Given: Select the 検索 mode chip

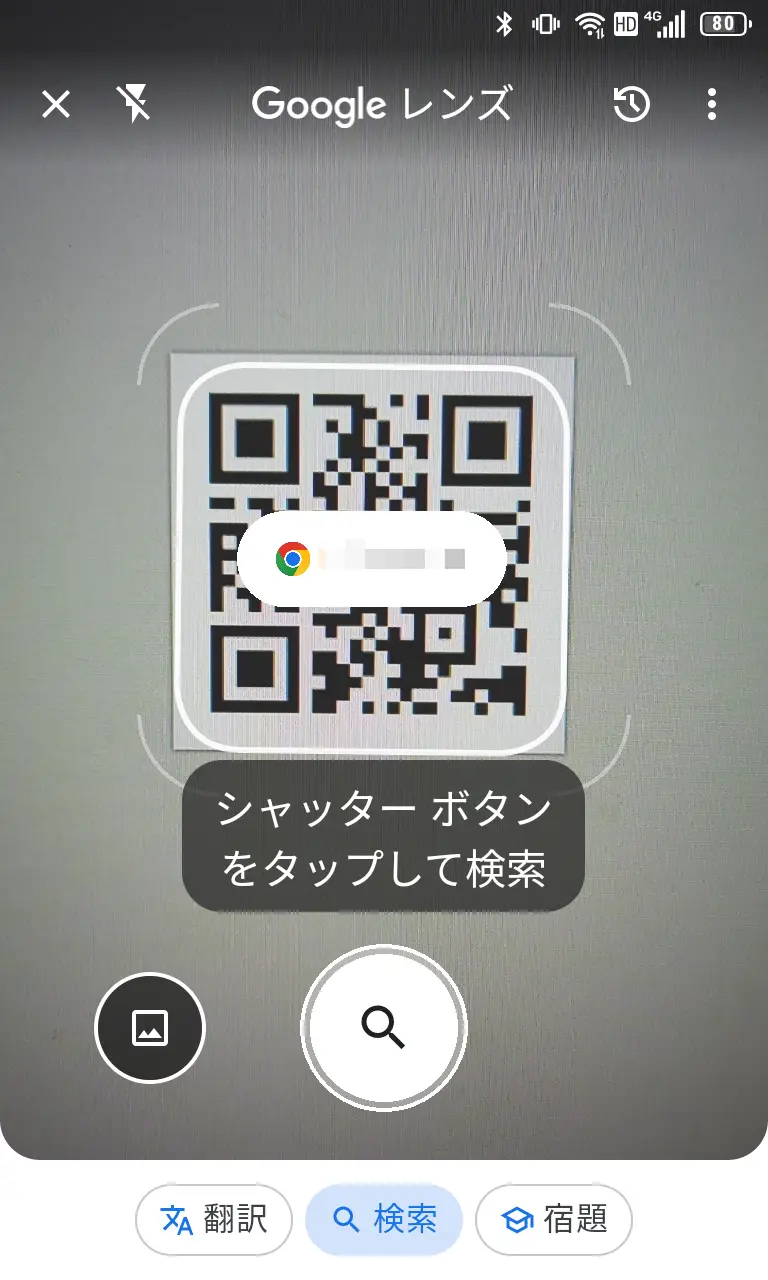Looking at the screenshot, I should pyautogui.click(x=384, y=1219).
